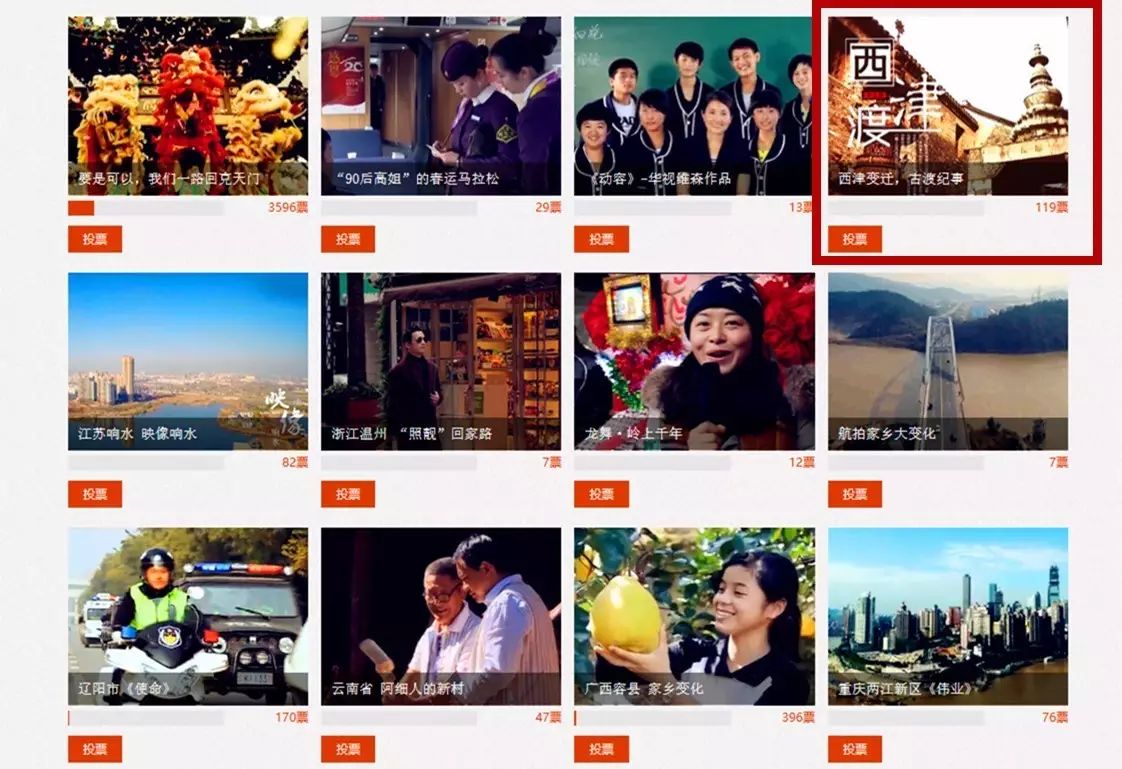Vote for 重庆两江新区《伟业》
The width and height of the screenshot is (1122, 769).
point(854,749)
